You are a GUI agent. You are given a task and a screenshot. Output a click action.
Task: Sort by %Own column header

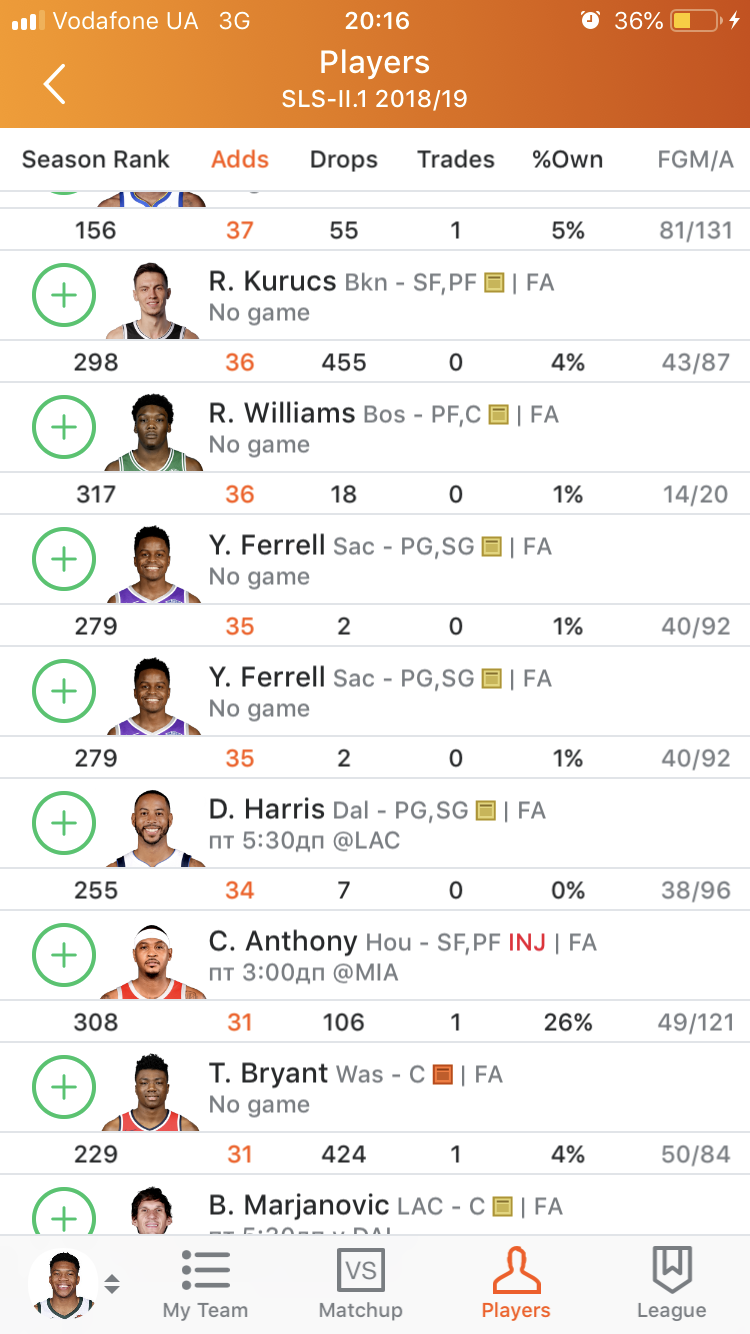[x=568, y=160]
